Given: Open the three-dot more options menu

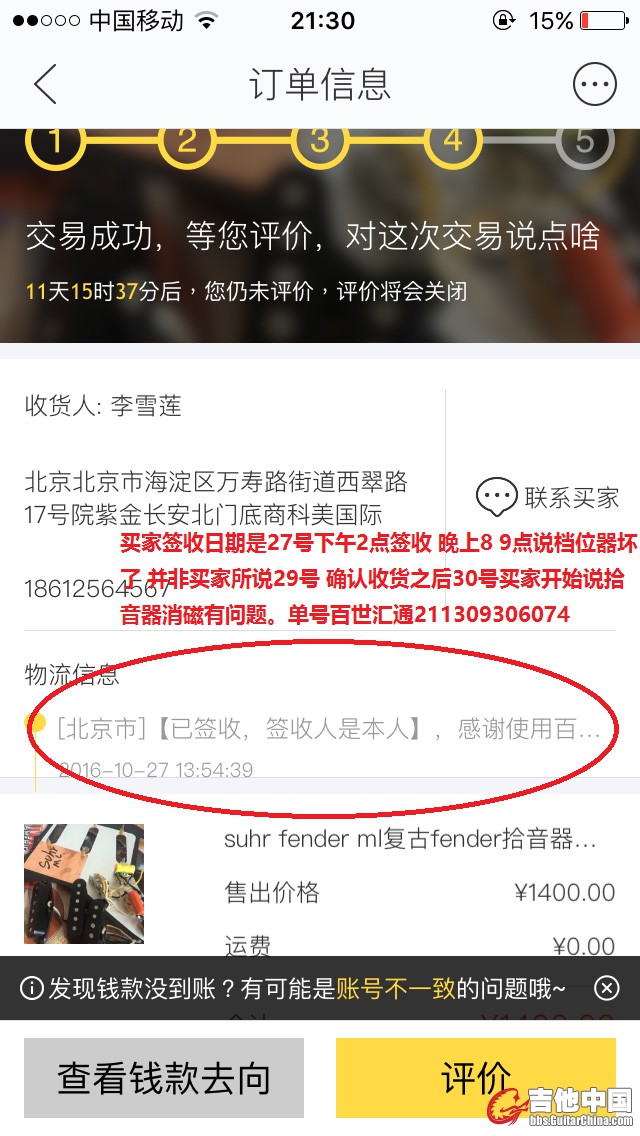Looking at the screenshot, I should tap(594, 84).
